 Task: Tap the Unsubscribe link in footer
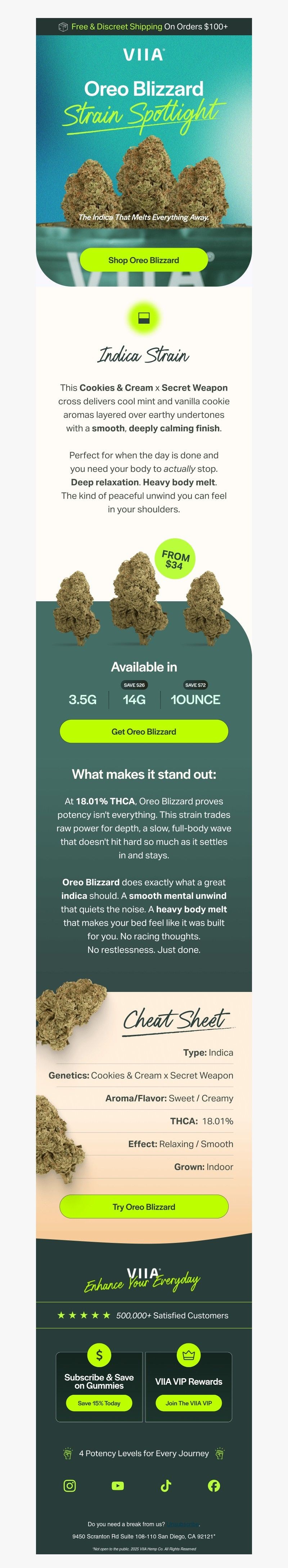[x=183, y=1524]
